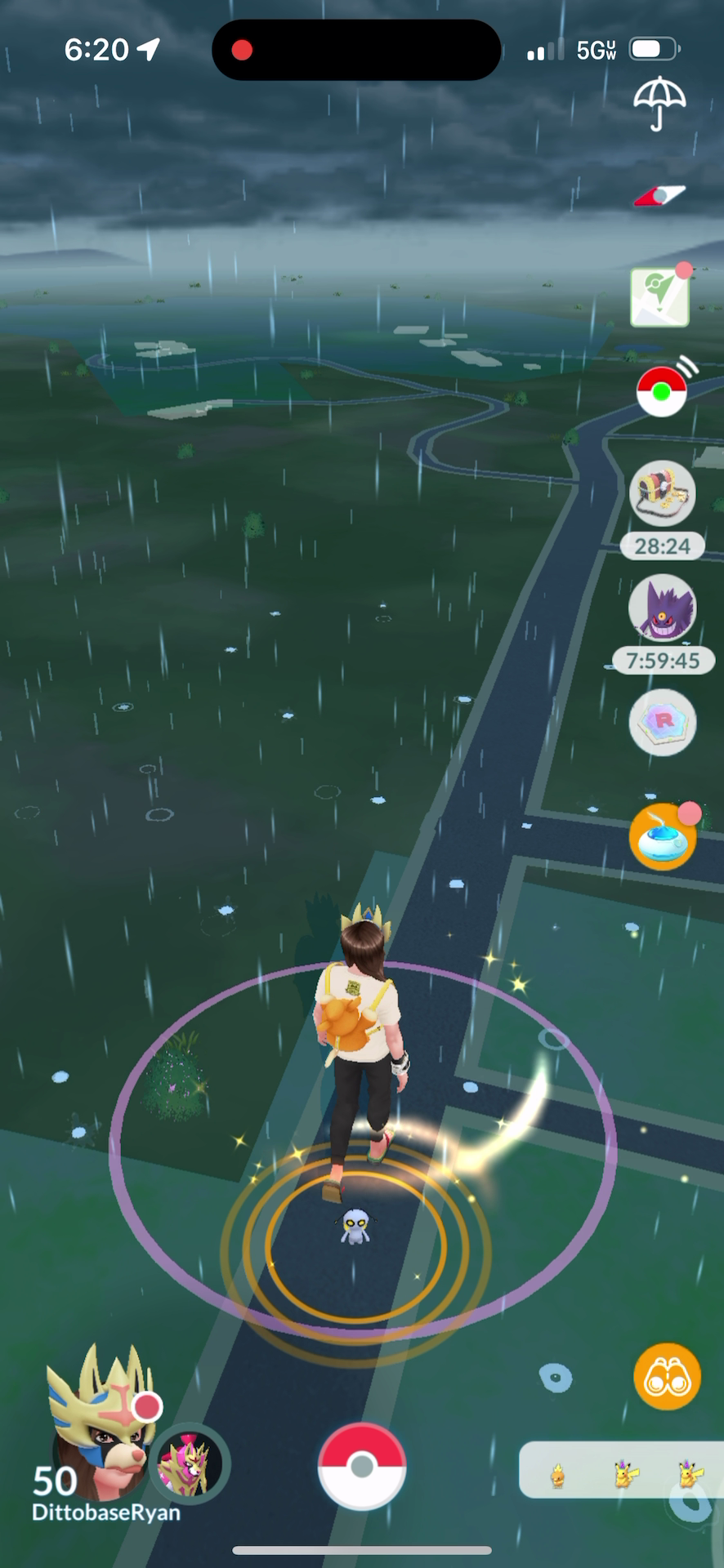This screenshot has height=1568, width=724.
Task: Open the Pokémon GO Plus device button
Action: coord(662,391)
